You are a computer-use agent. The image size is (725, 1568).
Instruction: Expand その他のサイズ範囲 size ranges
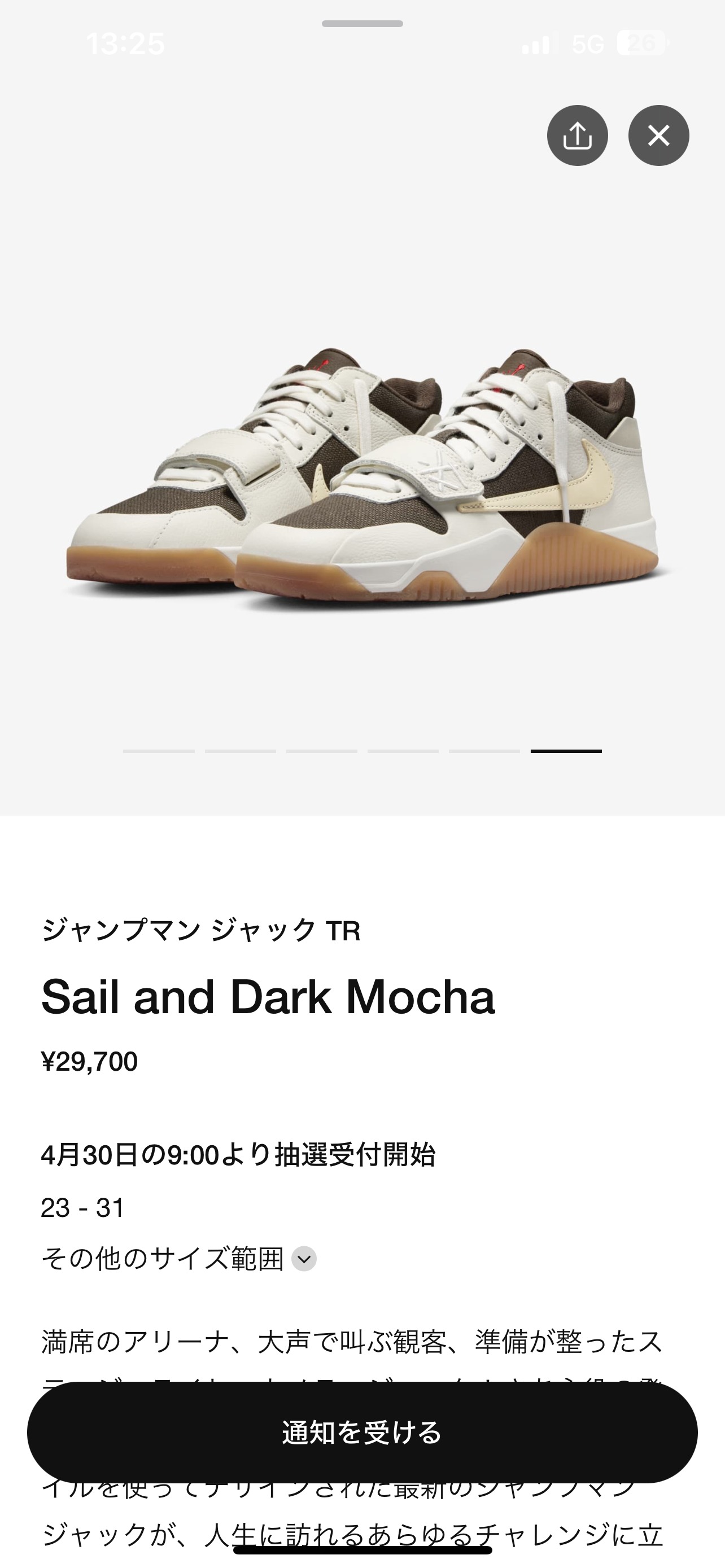tap(304, 1259)
